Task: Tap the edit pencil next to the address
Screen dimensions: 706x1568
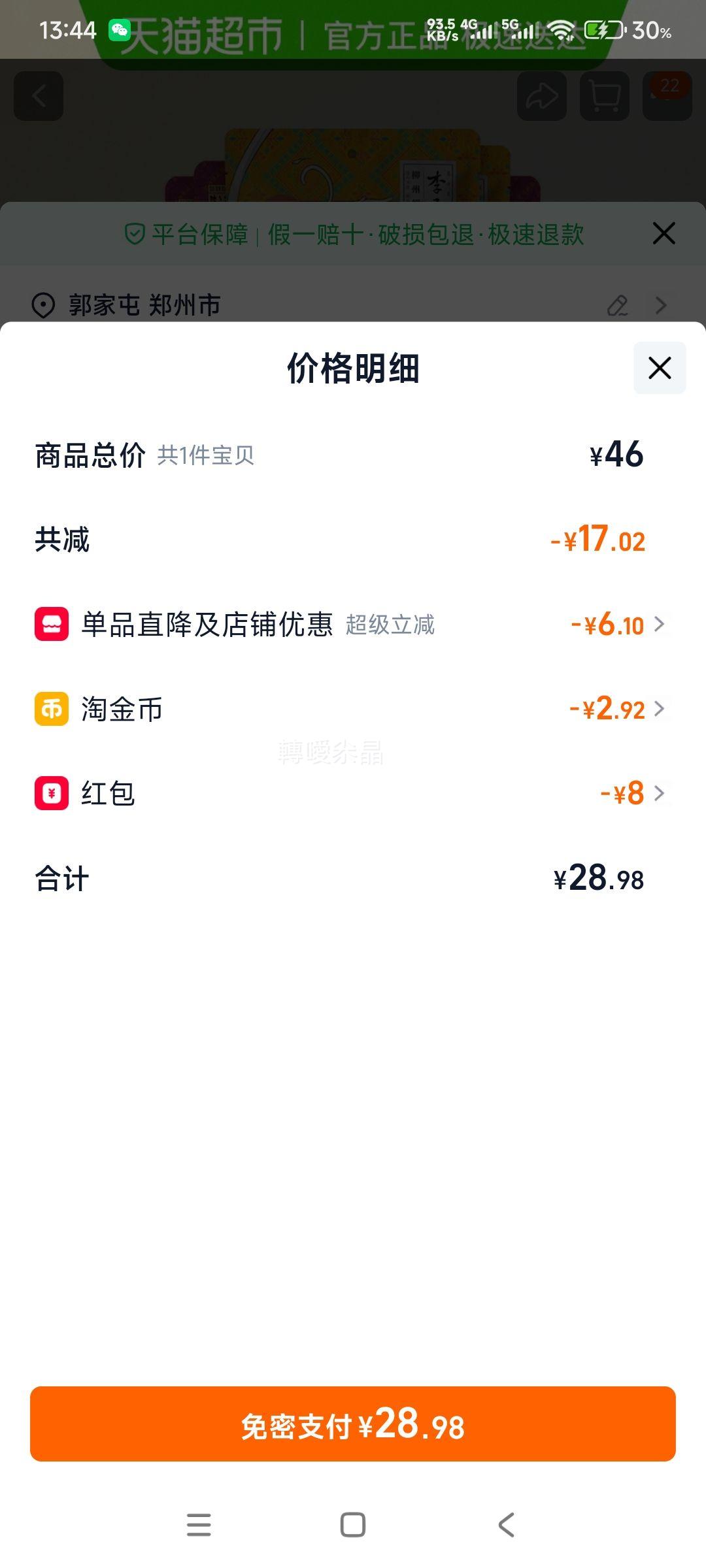Action: coord(617,304)
